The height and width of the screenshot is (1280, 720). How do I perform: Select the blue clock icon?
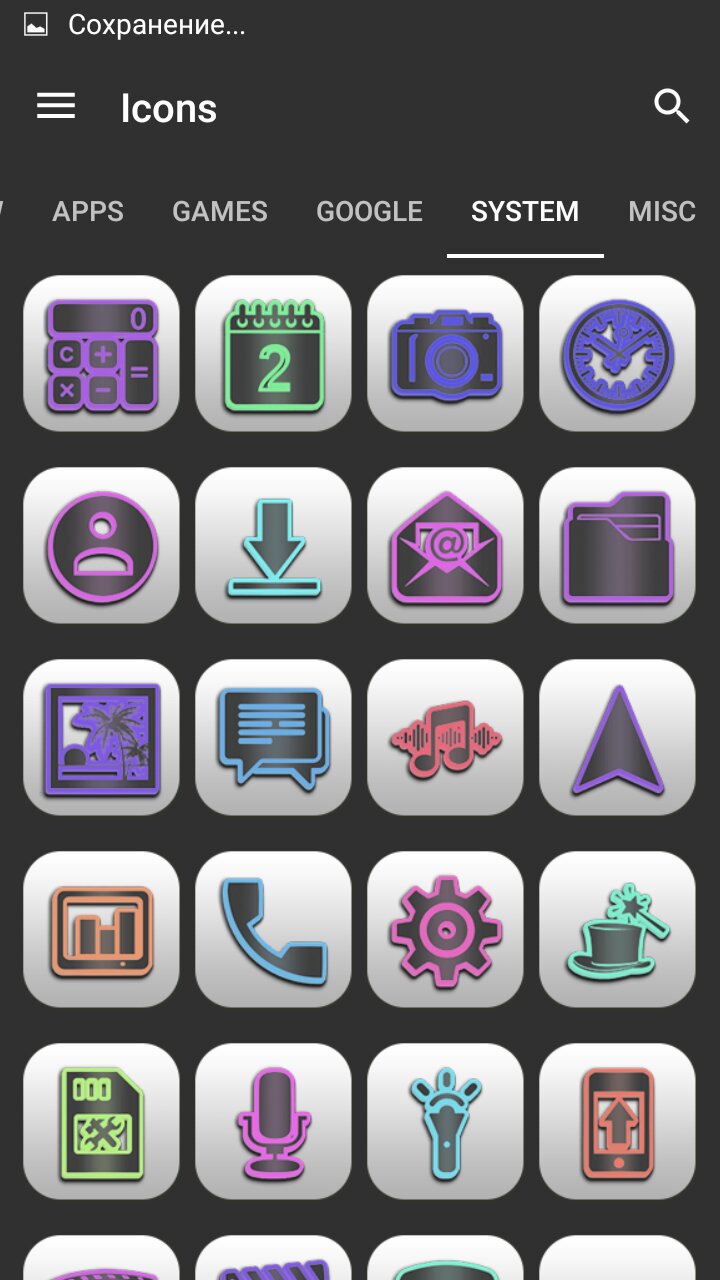(617, 354)
